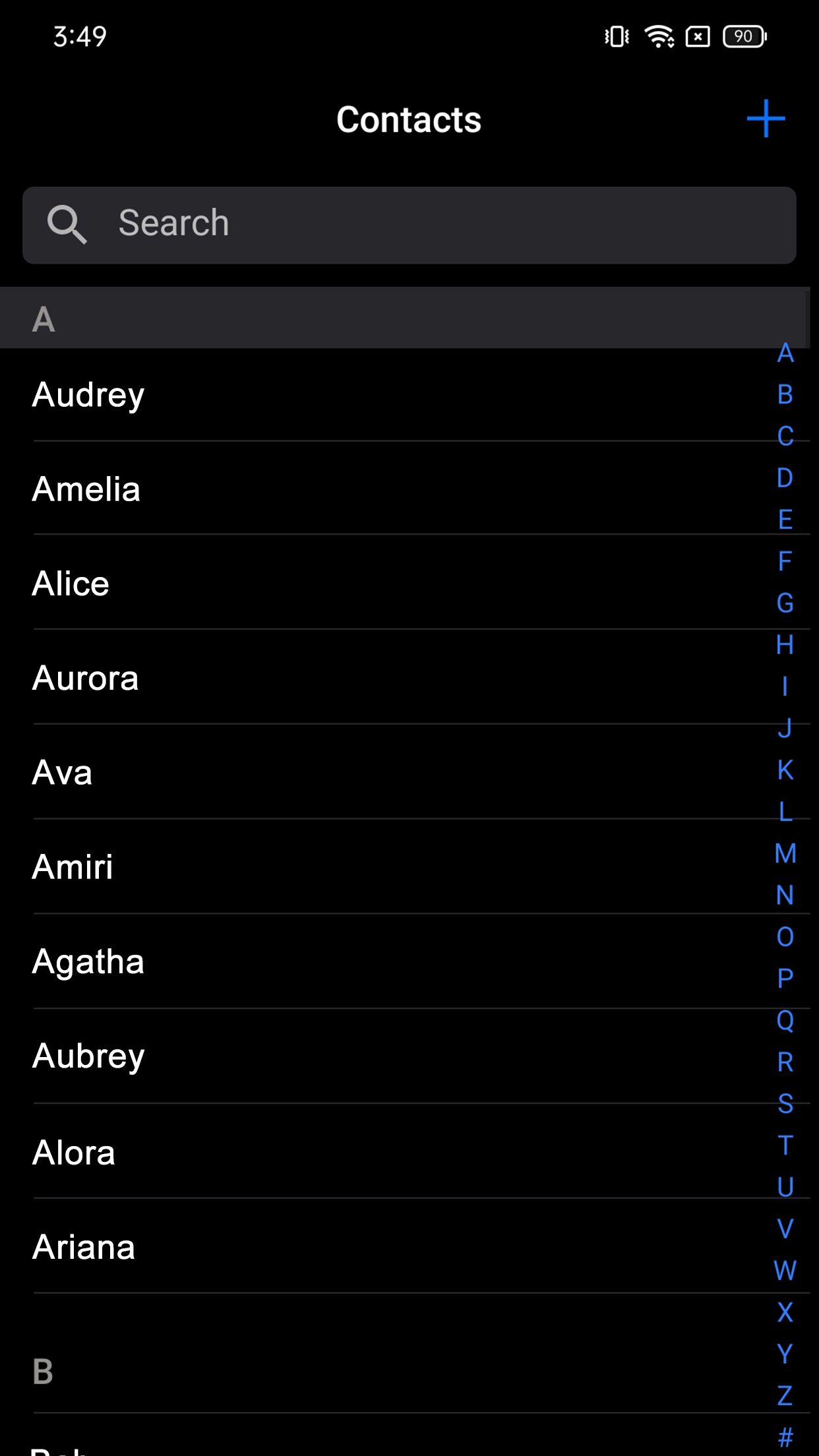The image size is (819, 1456).
Task: Jump to letter D in the index
Action: pos(785,477)
